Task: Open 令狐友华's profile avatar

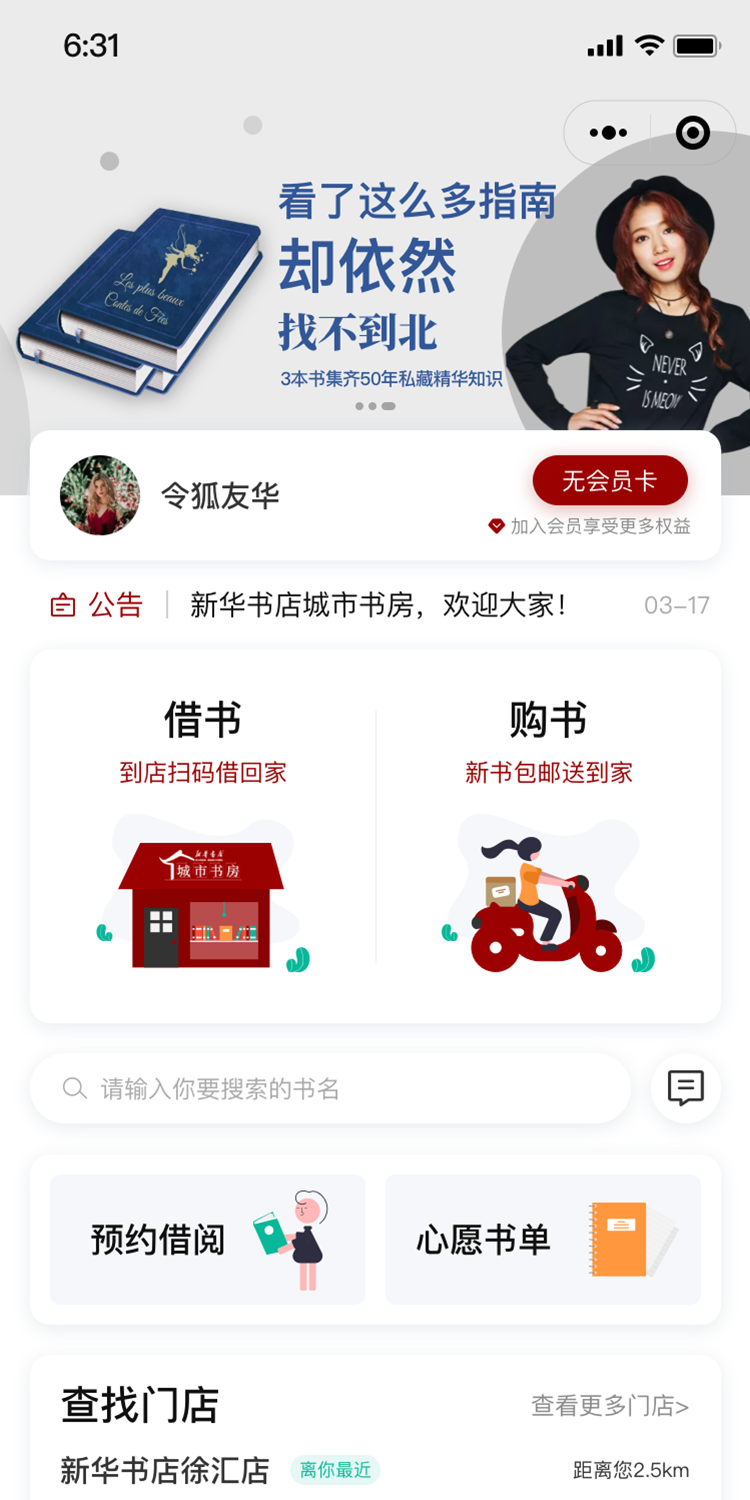Action: [x=100, y=495]
